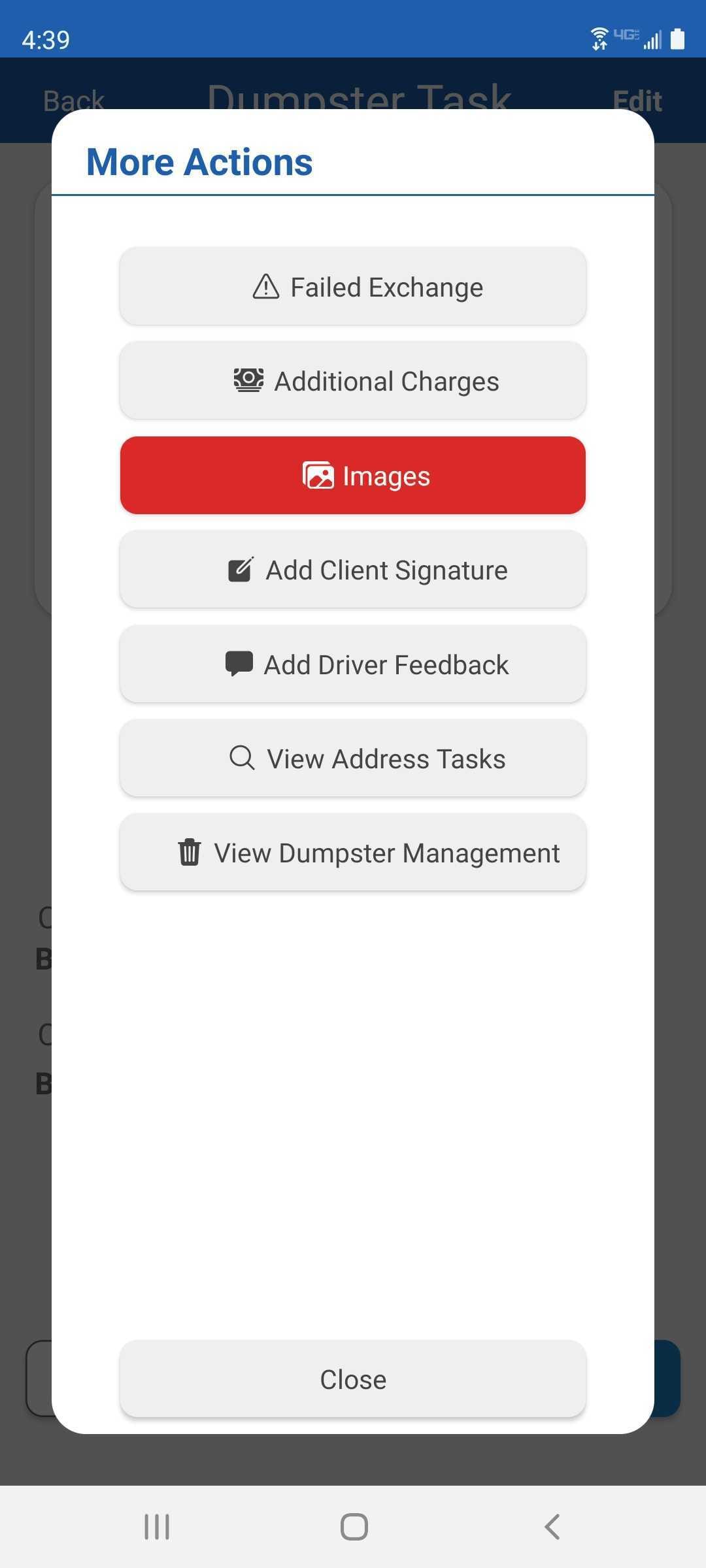Tap the cellular signal icon in the status bar
Viewport: 706px width, 1568px height.
pos(651,39)
